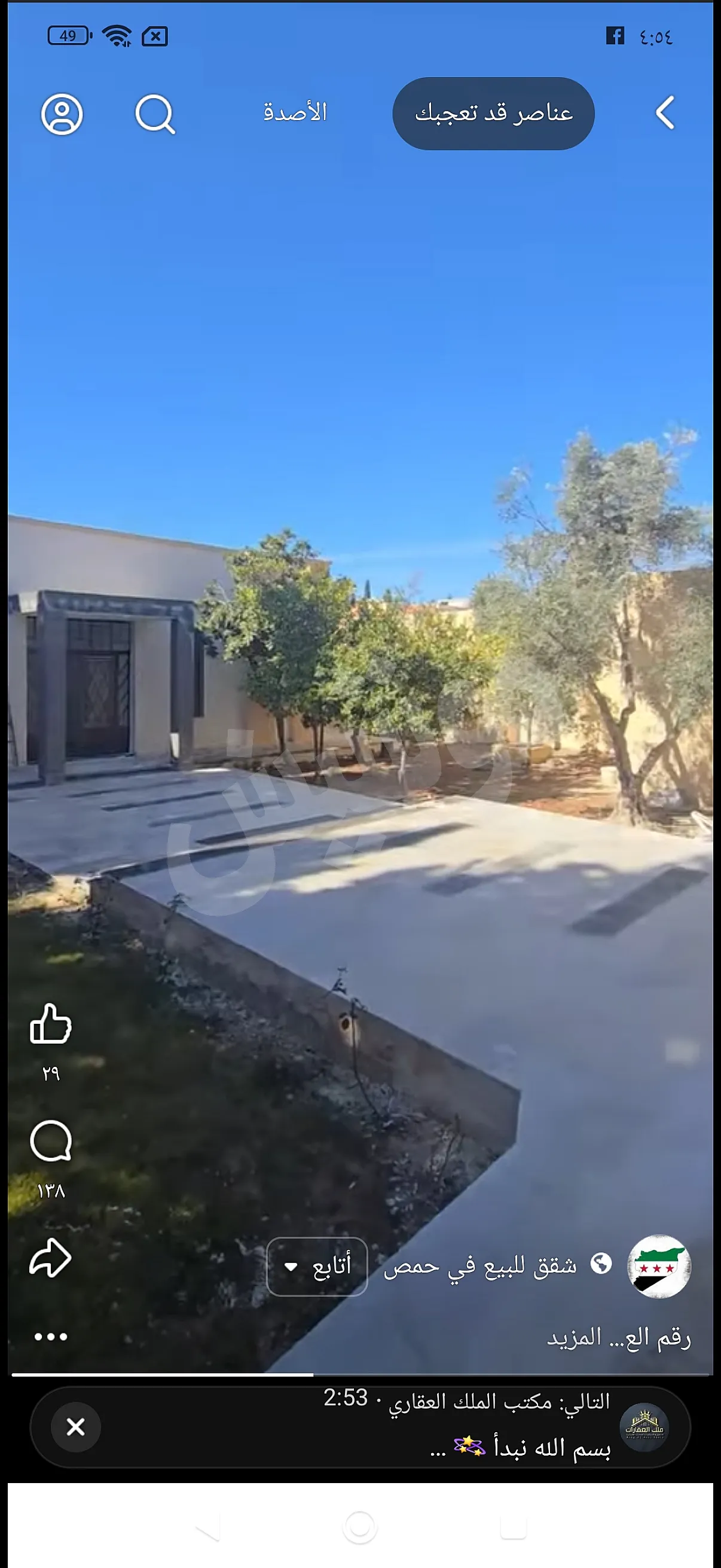
Task: Like this reel video
Action: tap(51, 1024)
